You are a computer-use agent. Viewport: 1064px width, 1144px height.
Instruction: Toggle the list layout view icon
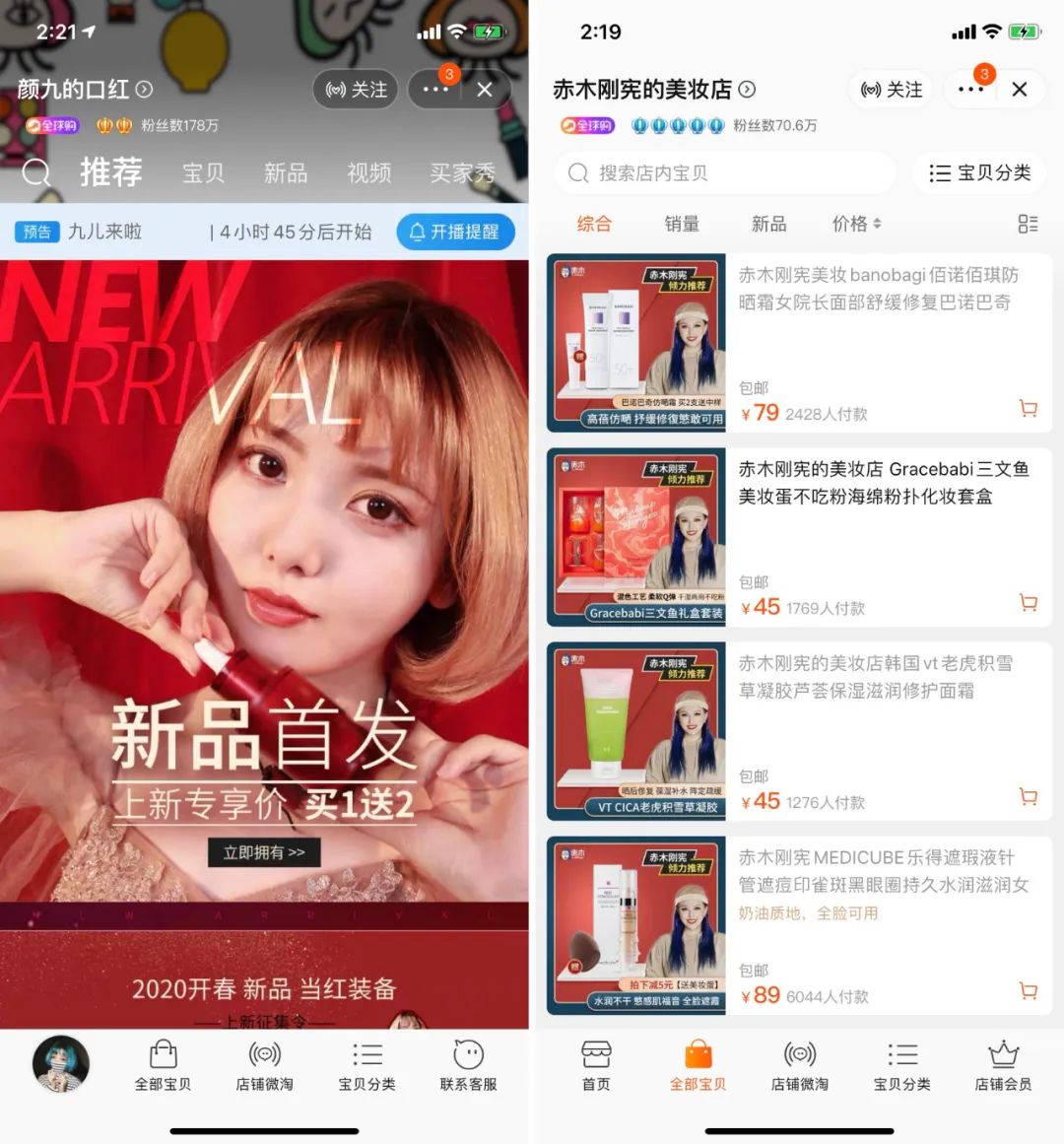(1028, 225)
